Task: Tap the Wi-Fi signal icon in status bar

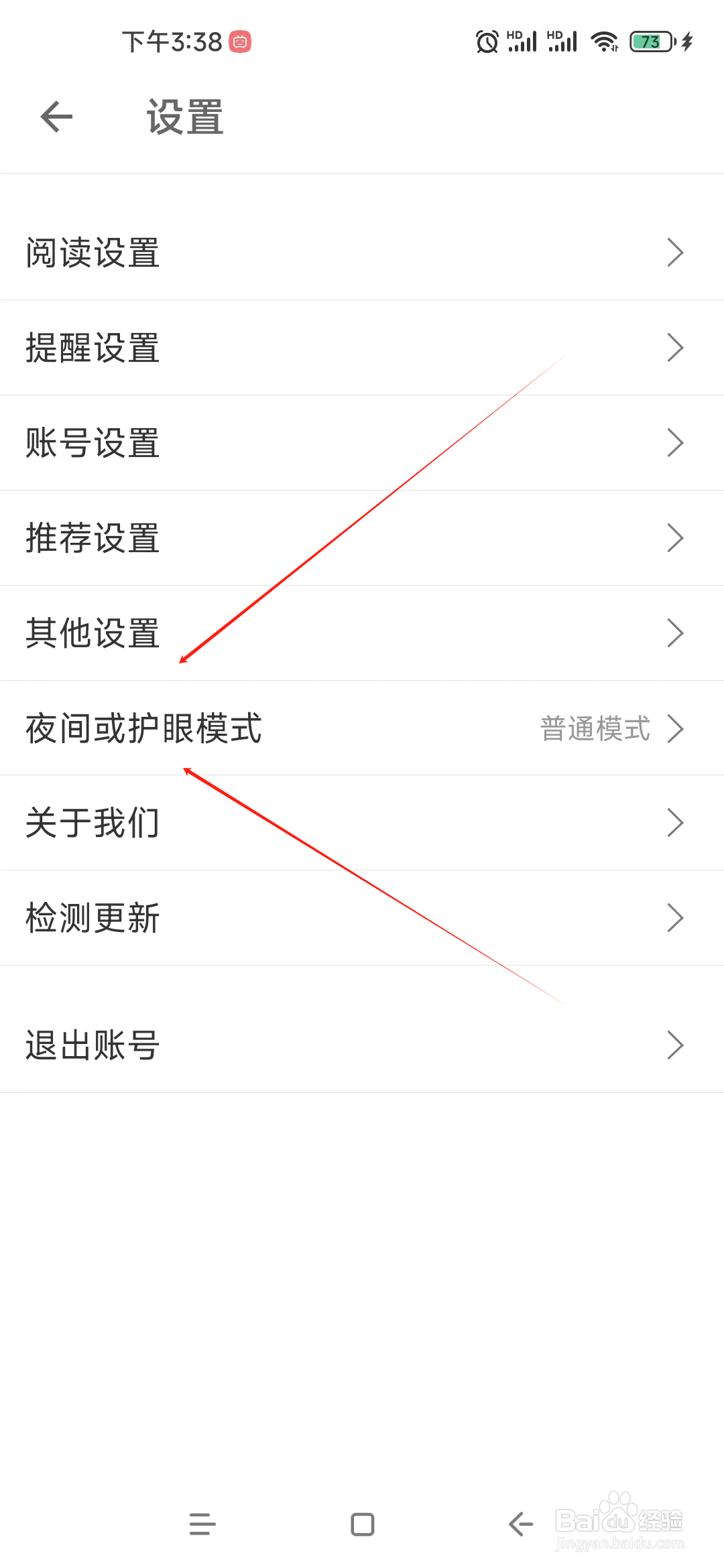Action: (604, 42)
